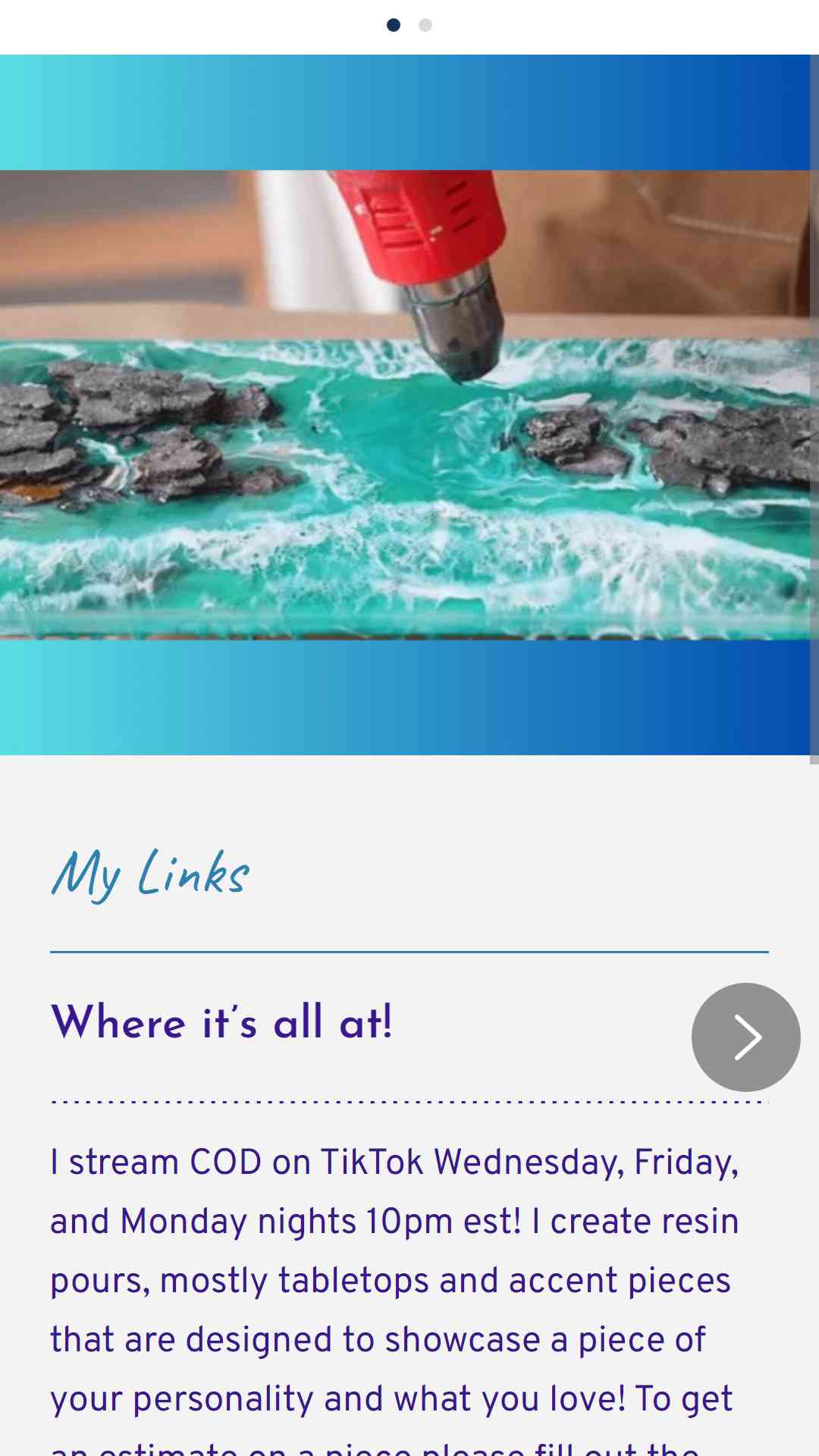Tap the round next arrow button

coord(745,1037)
